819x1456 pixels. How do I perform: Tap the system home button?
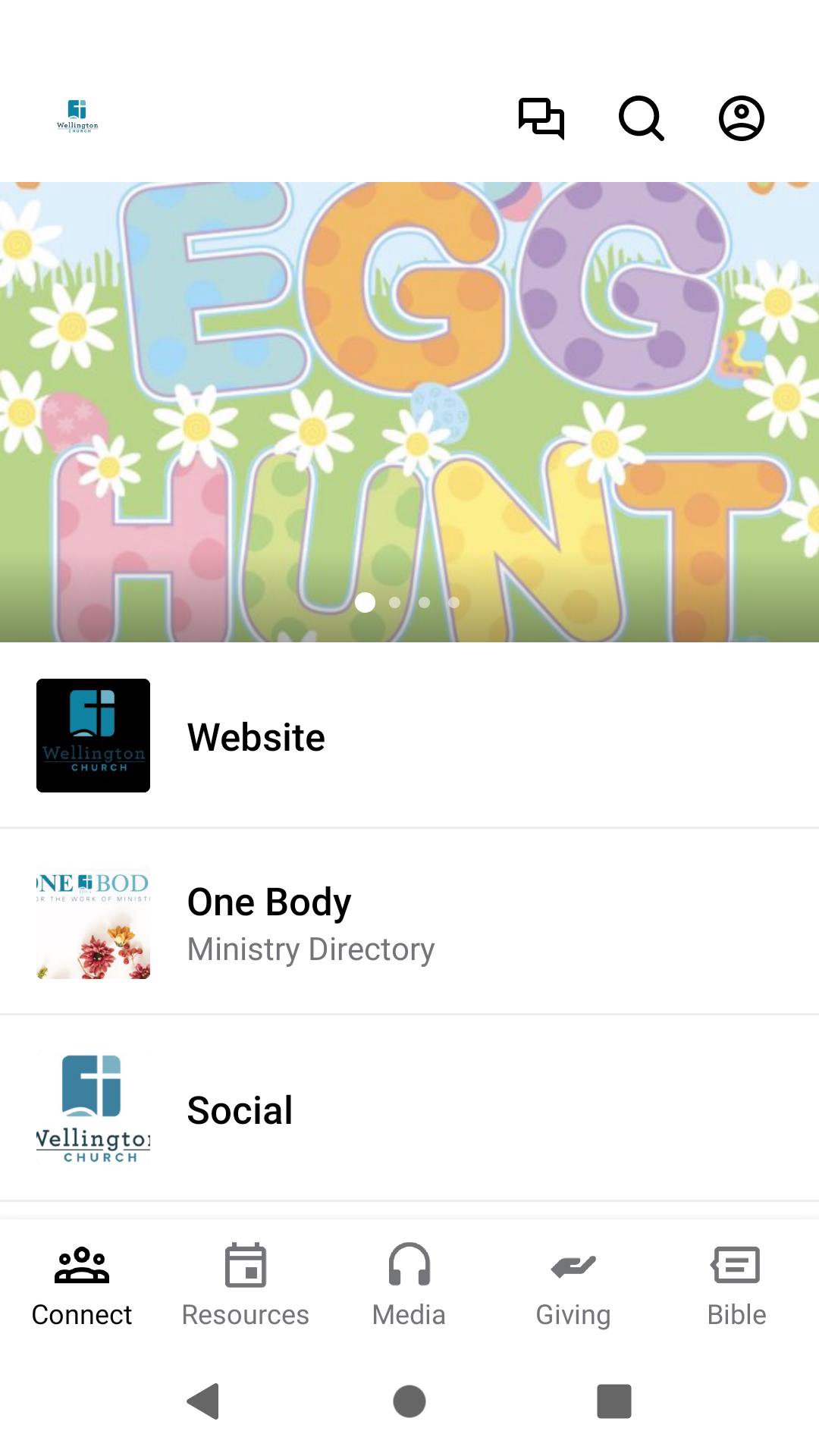409,1401
